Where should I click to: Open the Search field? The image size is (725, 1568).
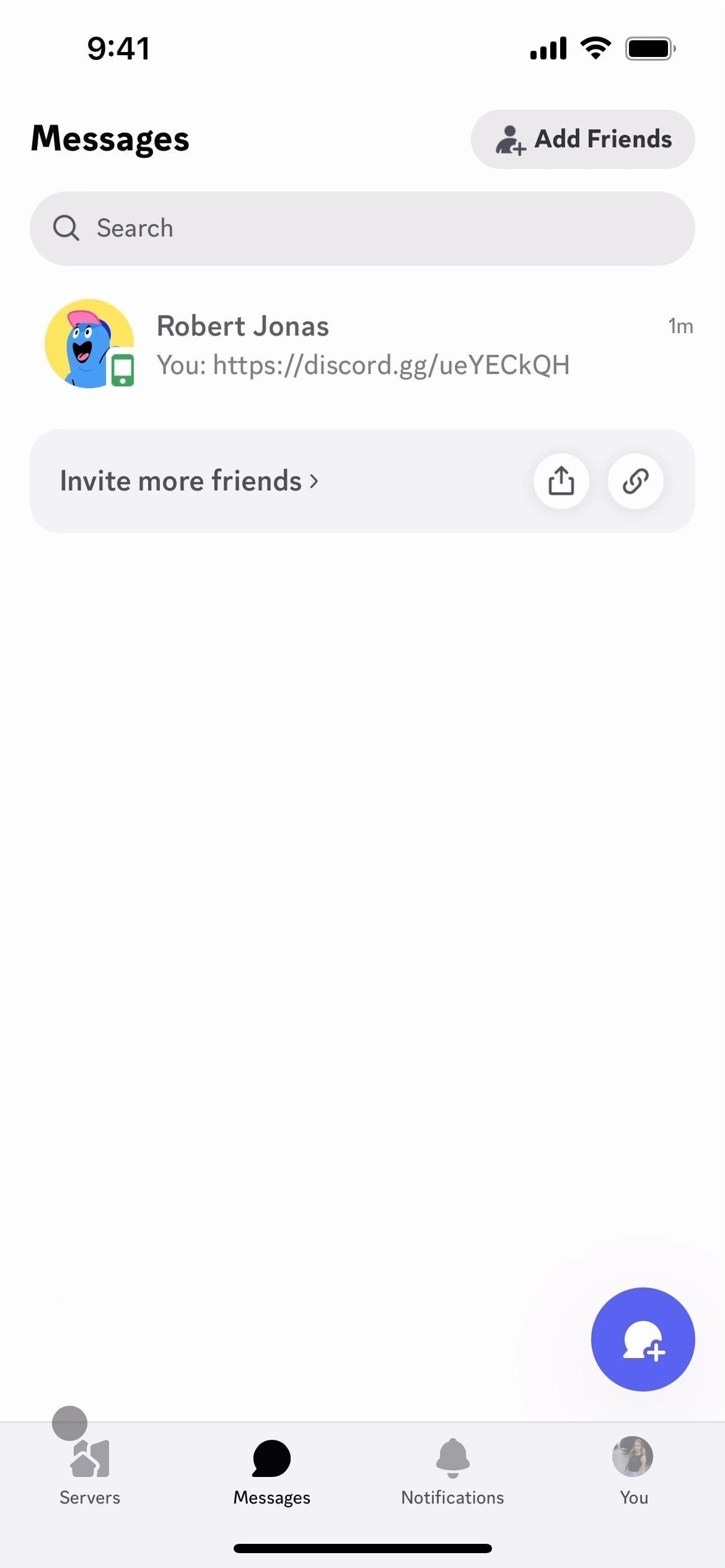[x=362, y=229]
